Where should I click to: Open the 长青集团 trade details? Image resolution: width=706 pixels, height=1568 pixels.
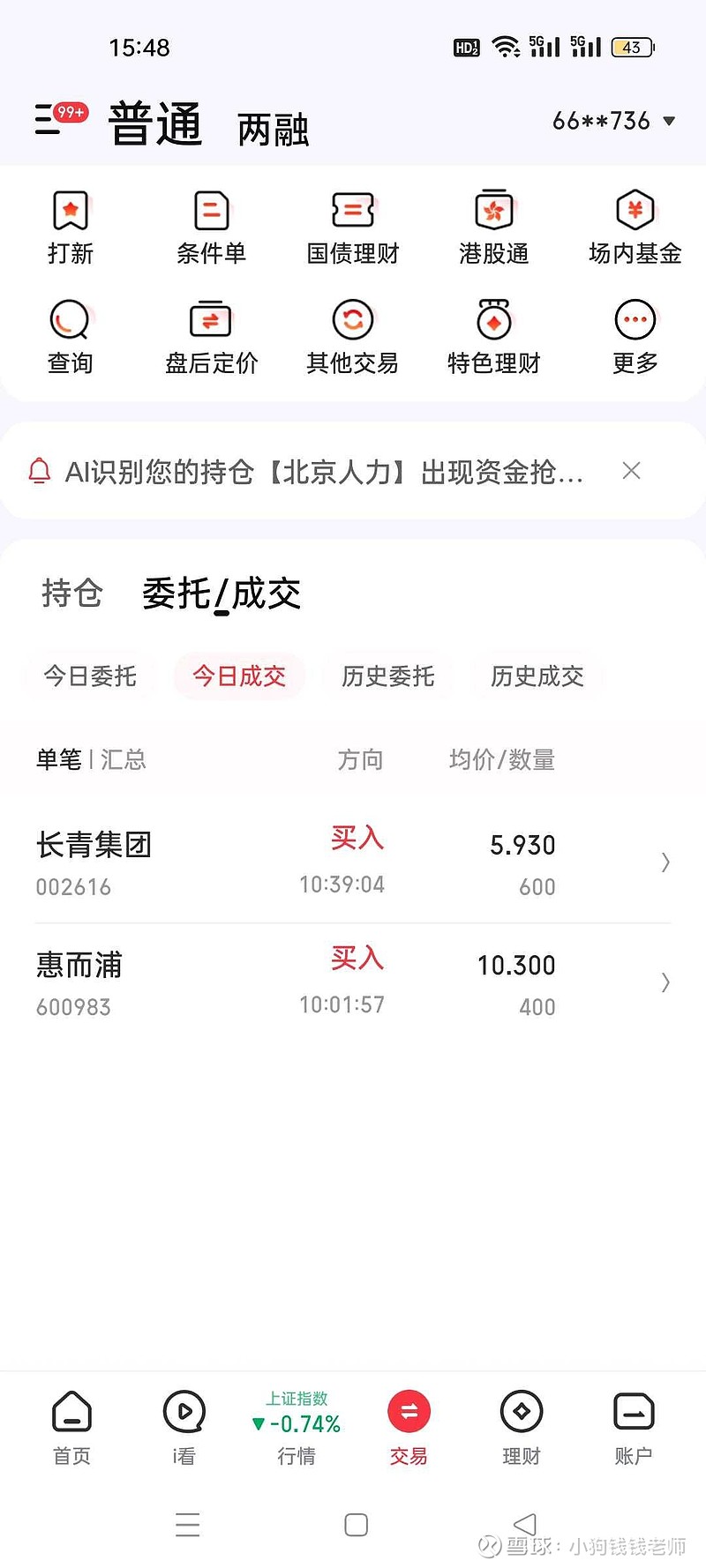tap(353, 862)
